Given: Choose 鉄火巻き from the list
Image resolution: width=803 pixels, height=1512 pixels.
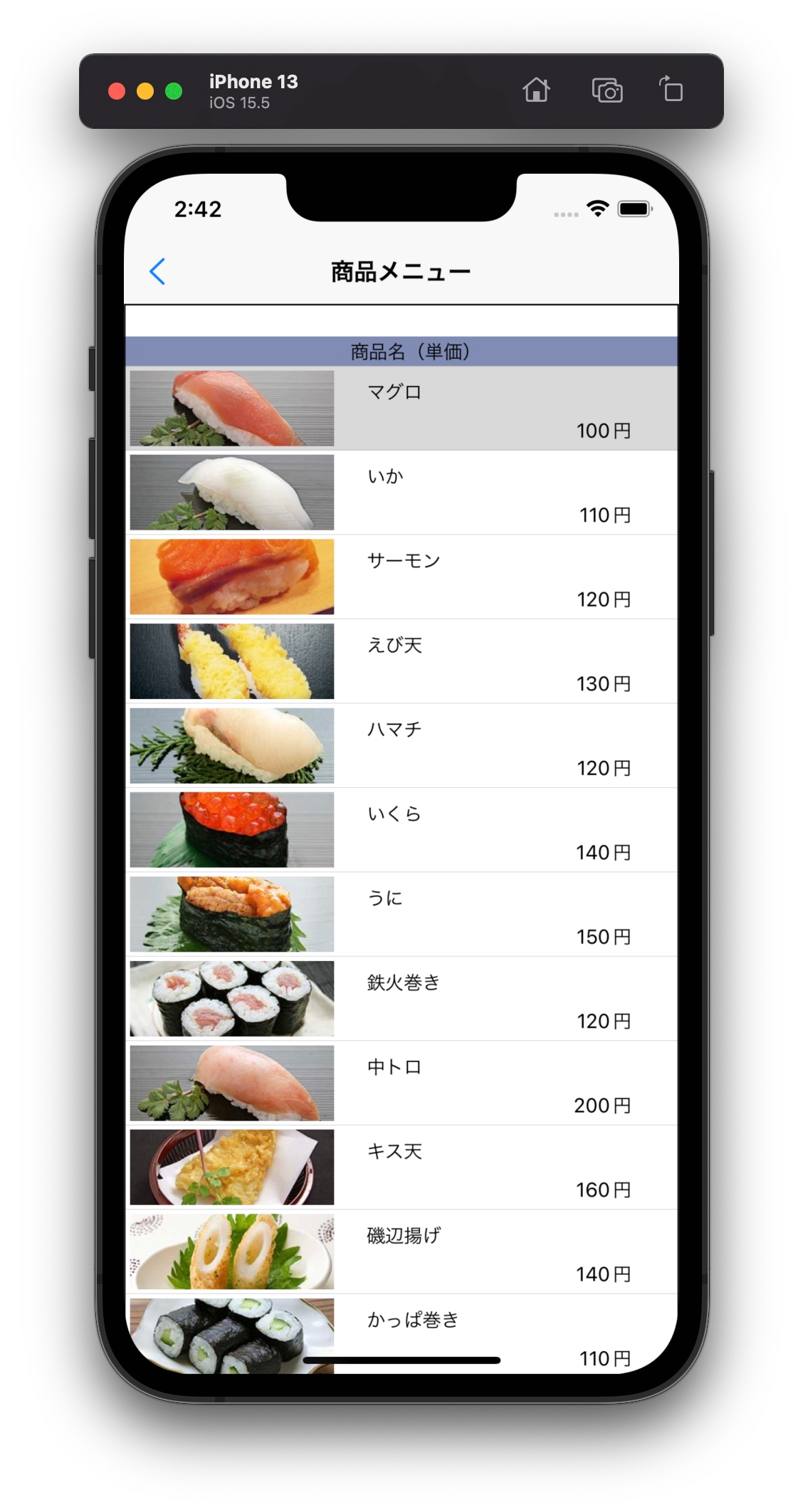Looking at the screenshot, I should pos(401,999).
